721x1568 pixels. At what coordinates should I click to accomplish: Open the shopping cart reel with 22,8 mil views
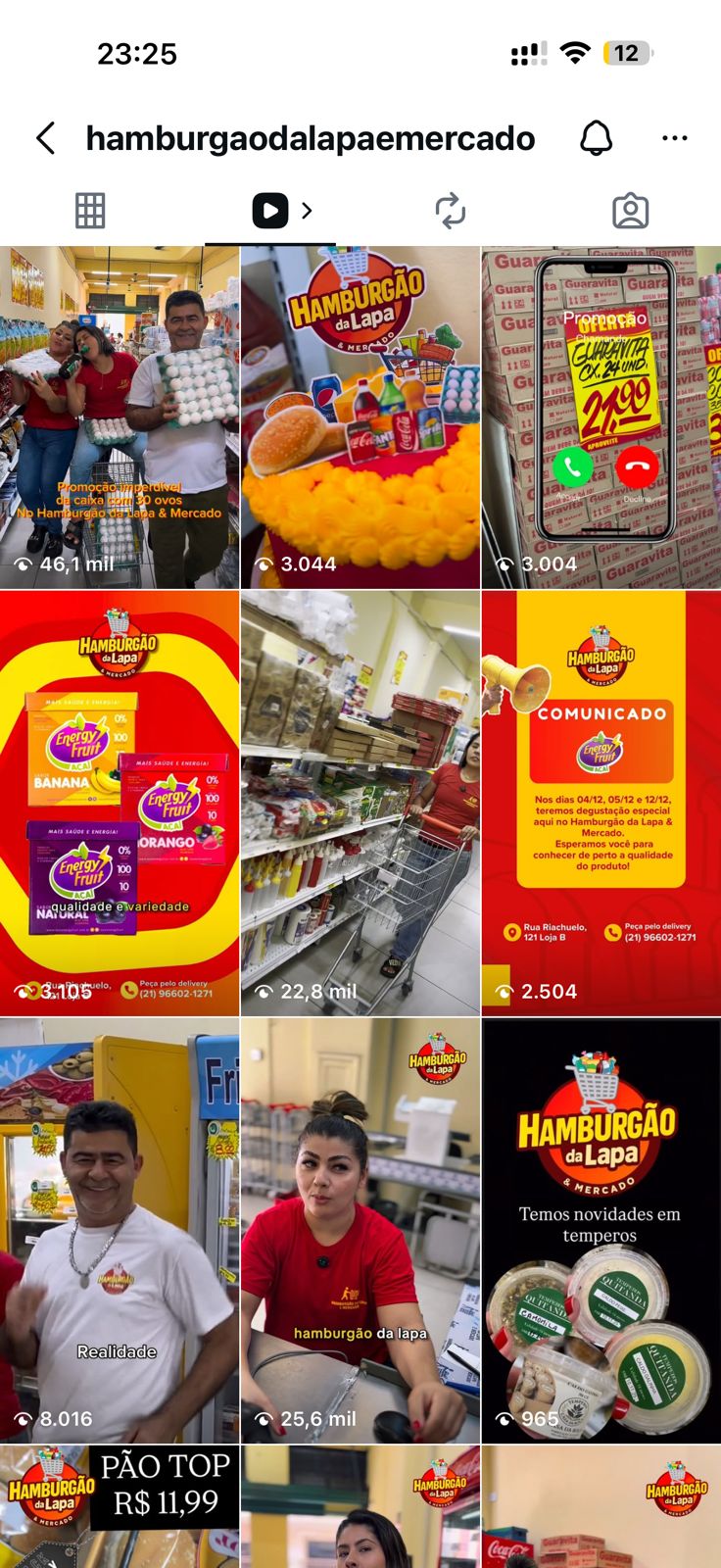click(360, 802)
